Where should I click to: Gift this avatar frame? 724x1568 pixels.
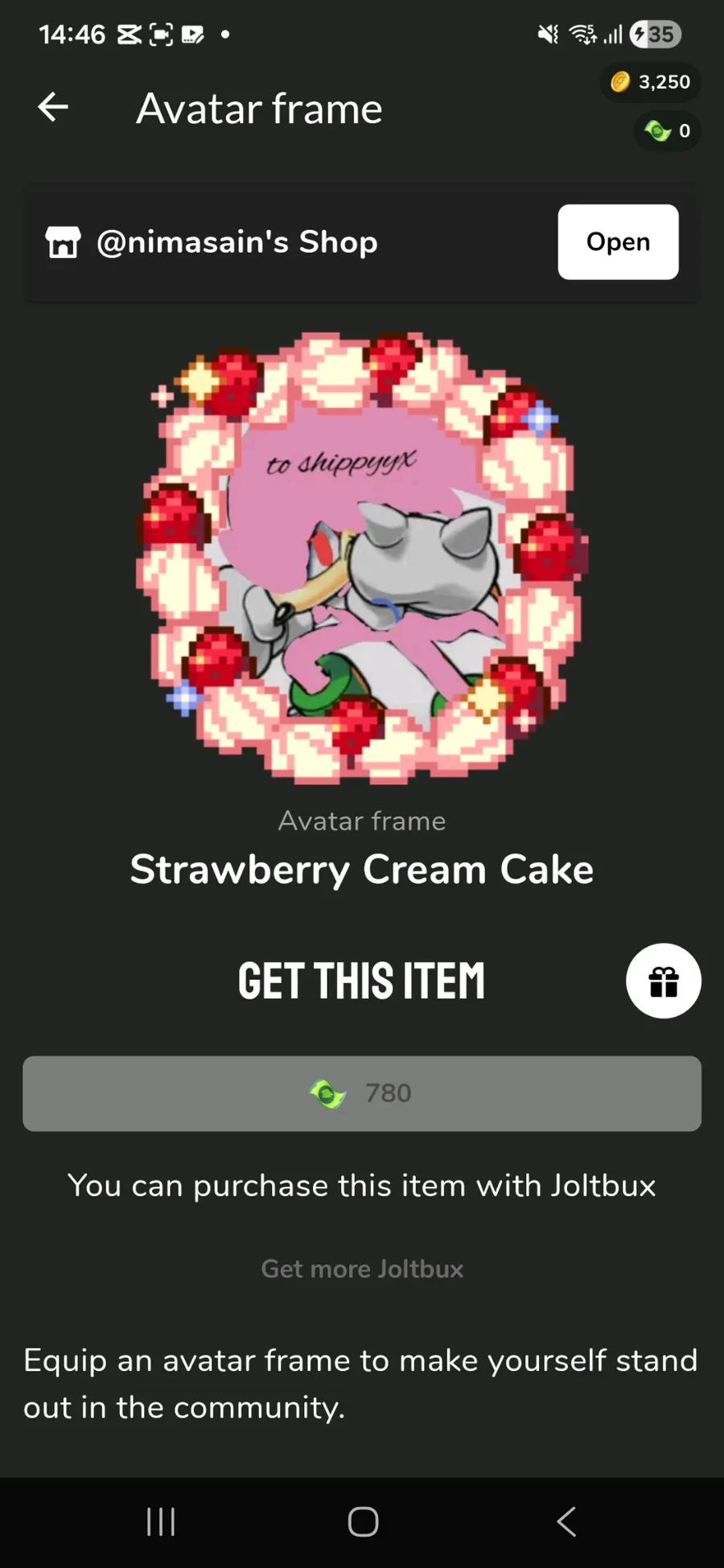click(663, 981)
